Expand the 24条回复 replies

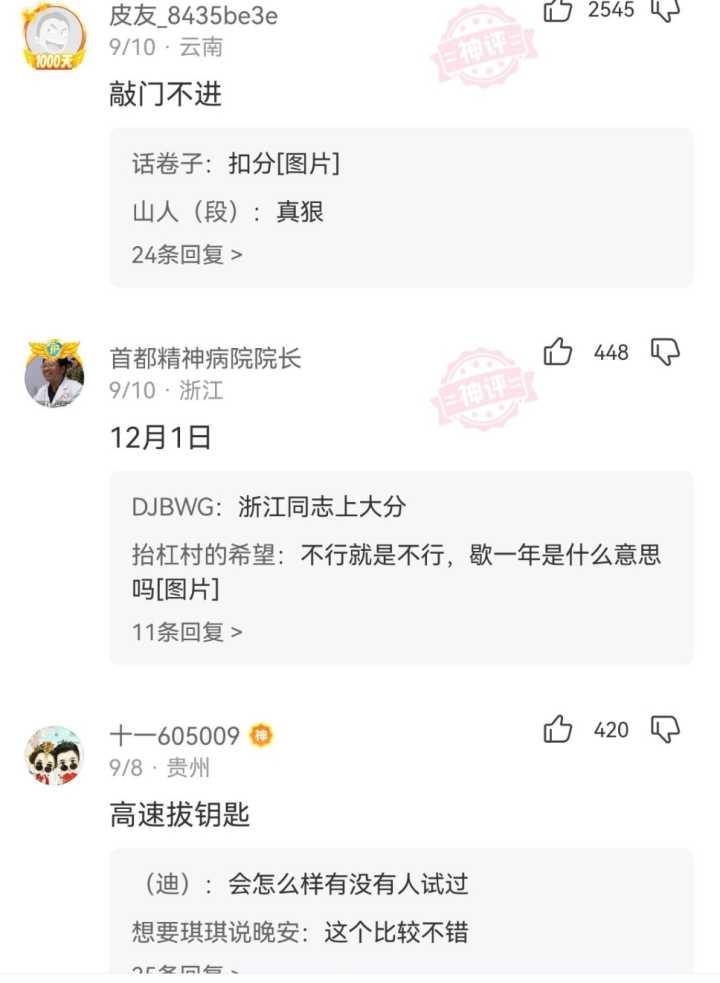pos(187,254)
